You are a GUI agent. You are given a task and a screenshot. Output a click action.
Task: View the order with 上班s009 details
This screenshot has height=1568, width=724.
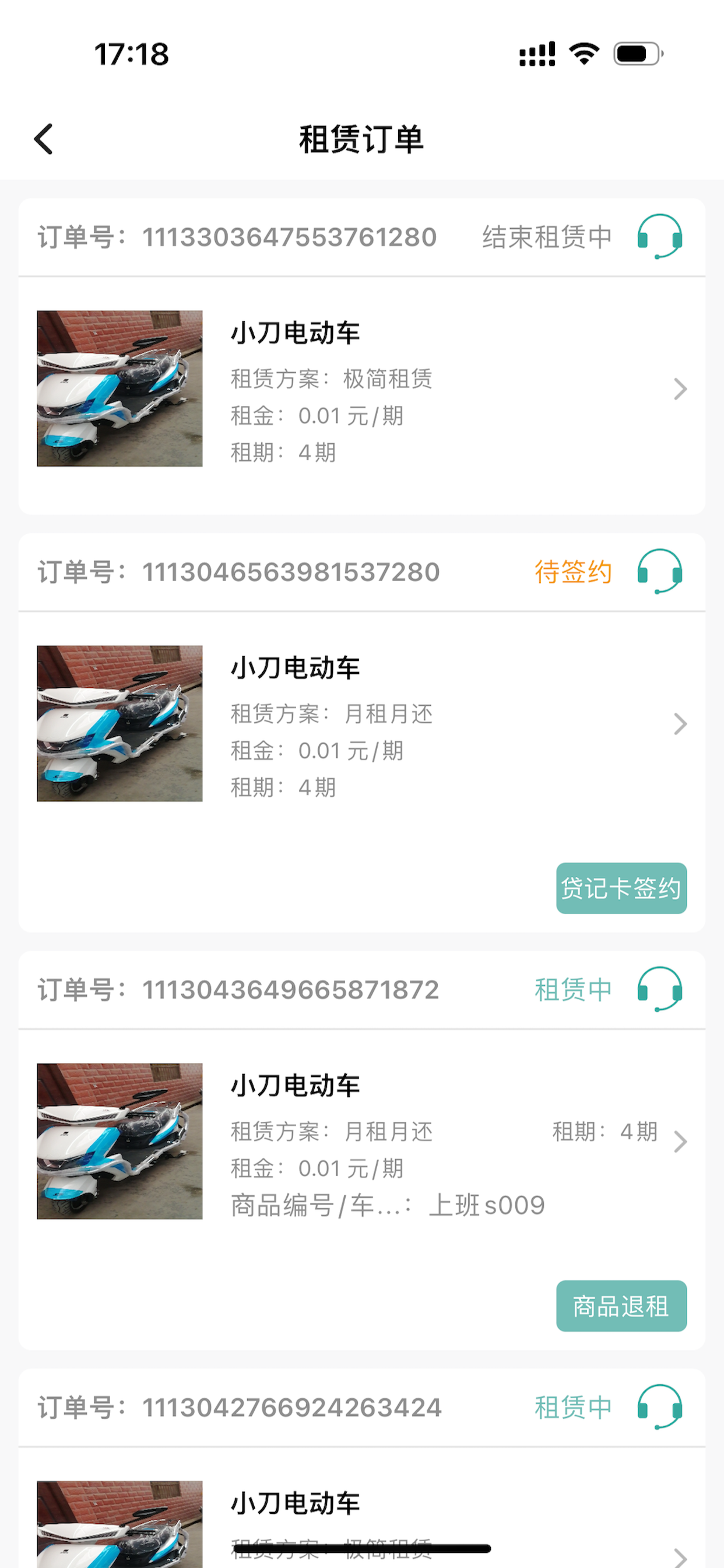(362, 1142)
